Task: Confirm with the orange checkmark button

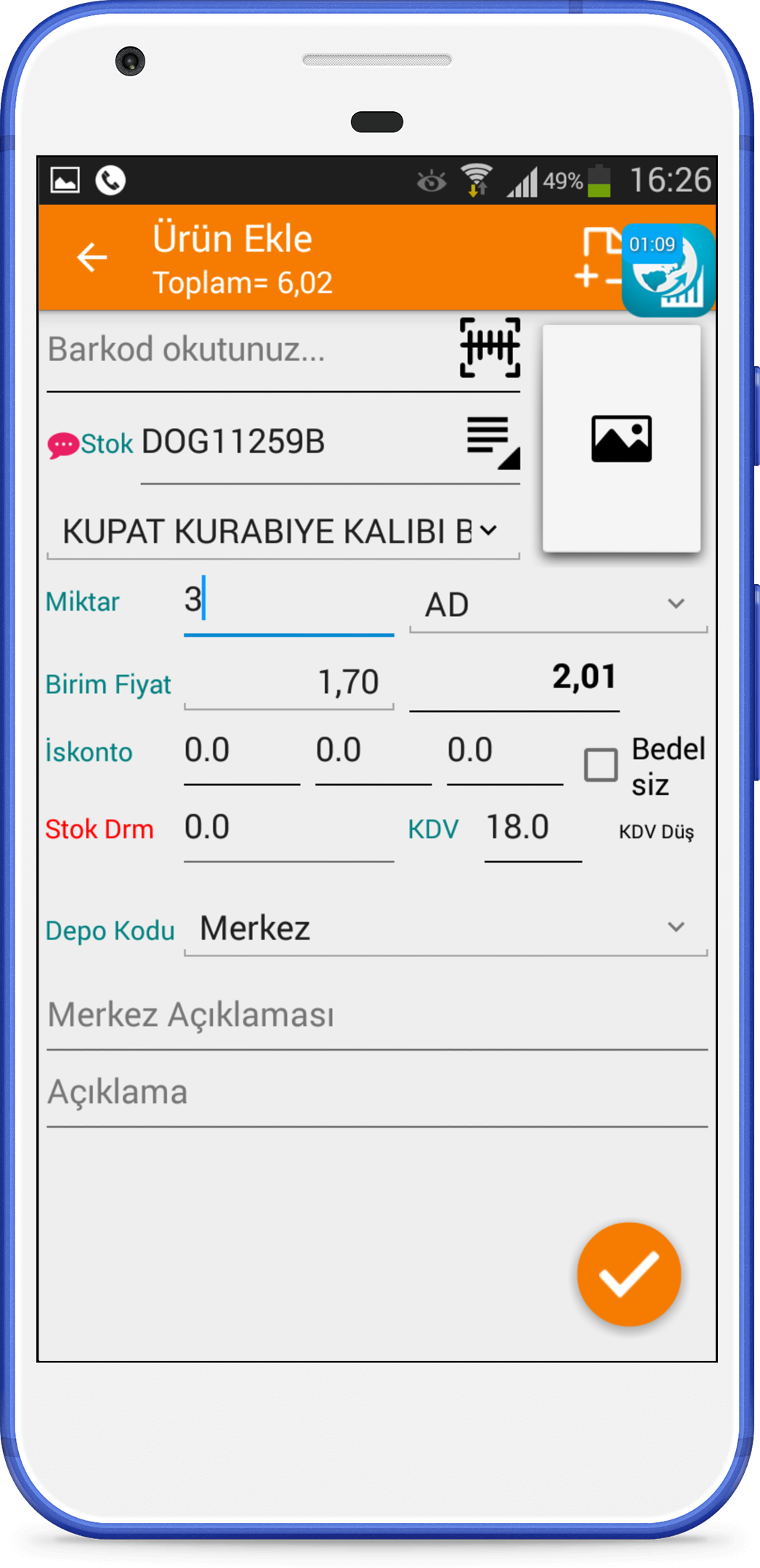Action: [629, 1274]
